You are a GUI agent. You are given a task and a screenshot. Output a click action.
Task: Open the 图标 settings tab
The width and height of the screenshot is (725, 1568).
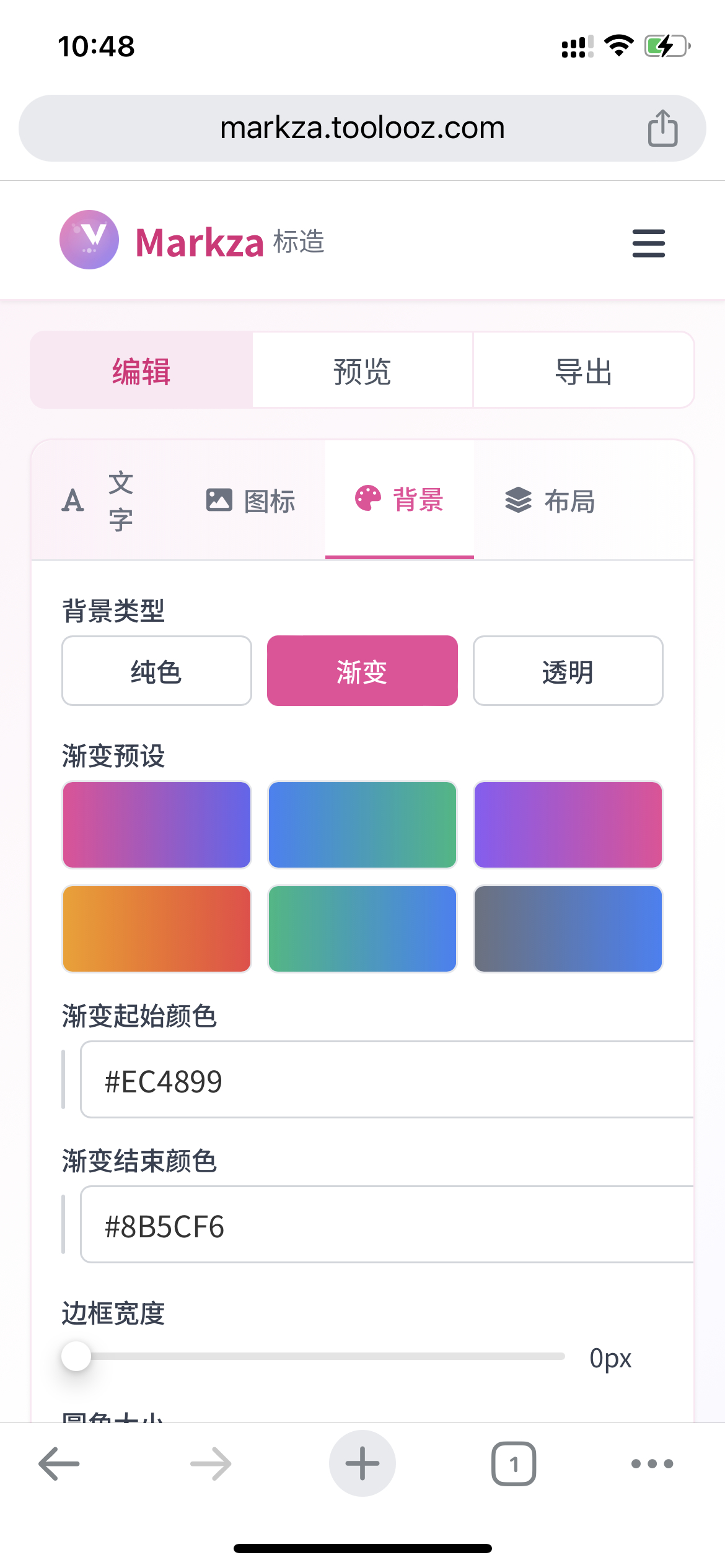pos(251,500)
